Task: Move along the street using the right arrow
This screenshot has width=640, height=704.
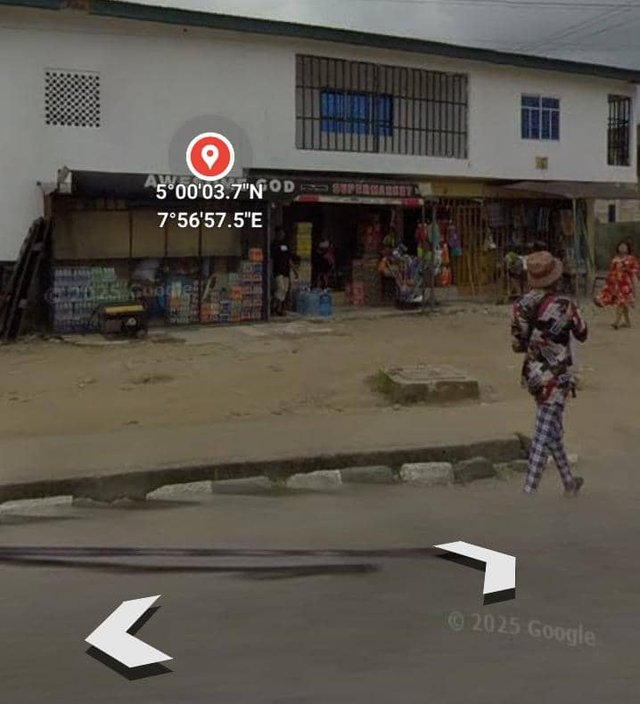Action: click(x=483, y=565)
